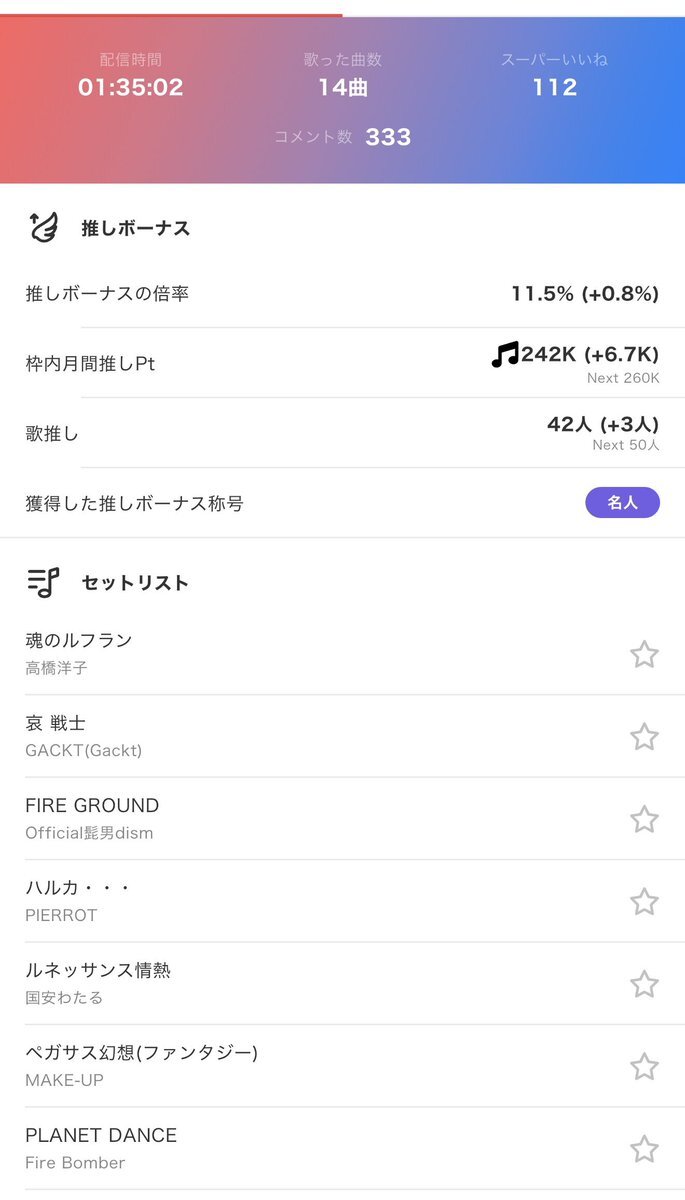The width and height of the screenshot is (685, 1200).
Task: Favorite ルネッサンス情熱 with its star
Action: 644,984
